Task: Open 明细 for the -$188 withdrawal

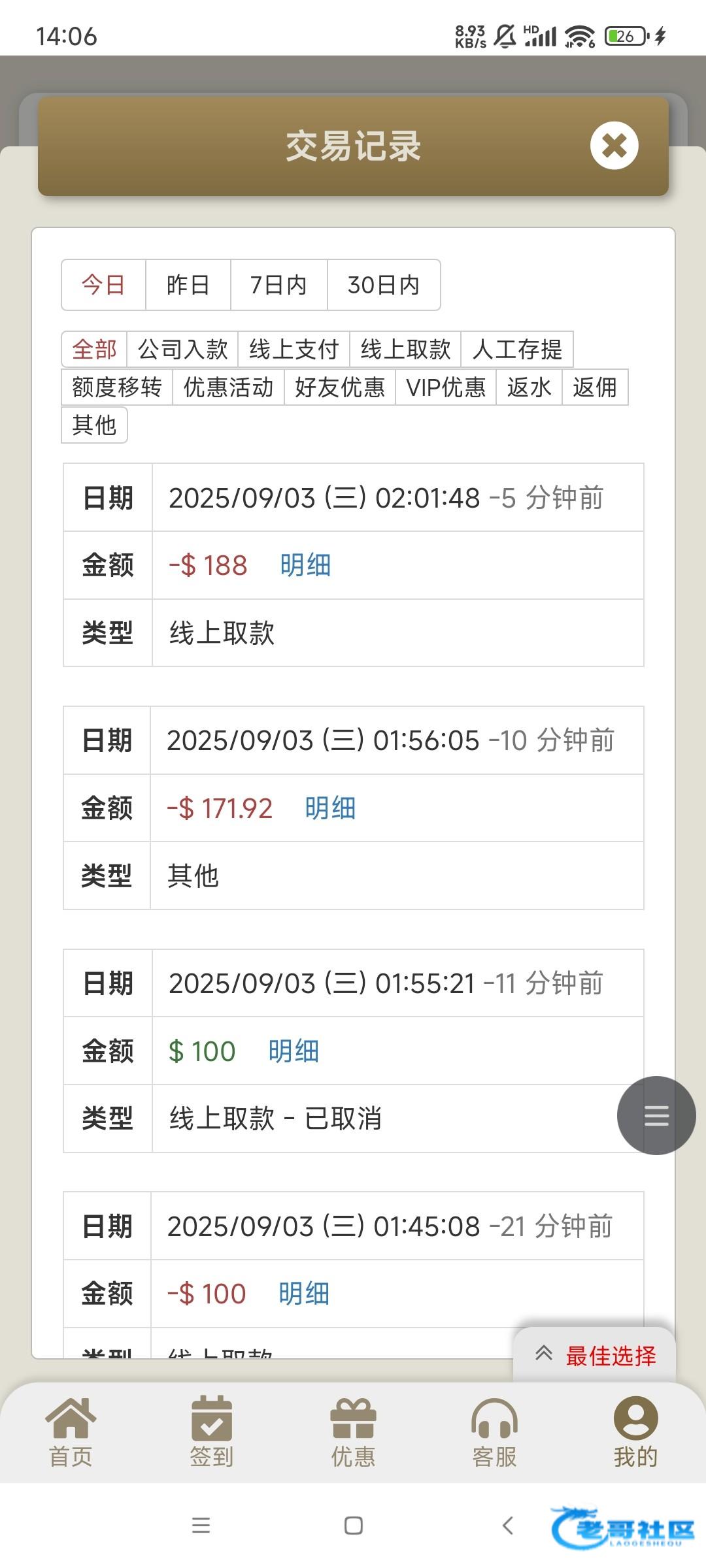Action: (x=305, y=565)
